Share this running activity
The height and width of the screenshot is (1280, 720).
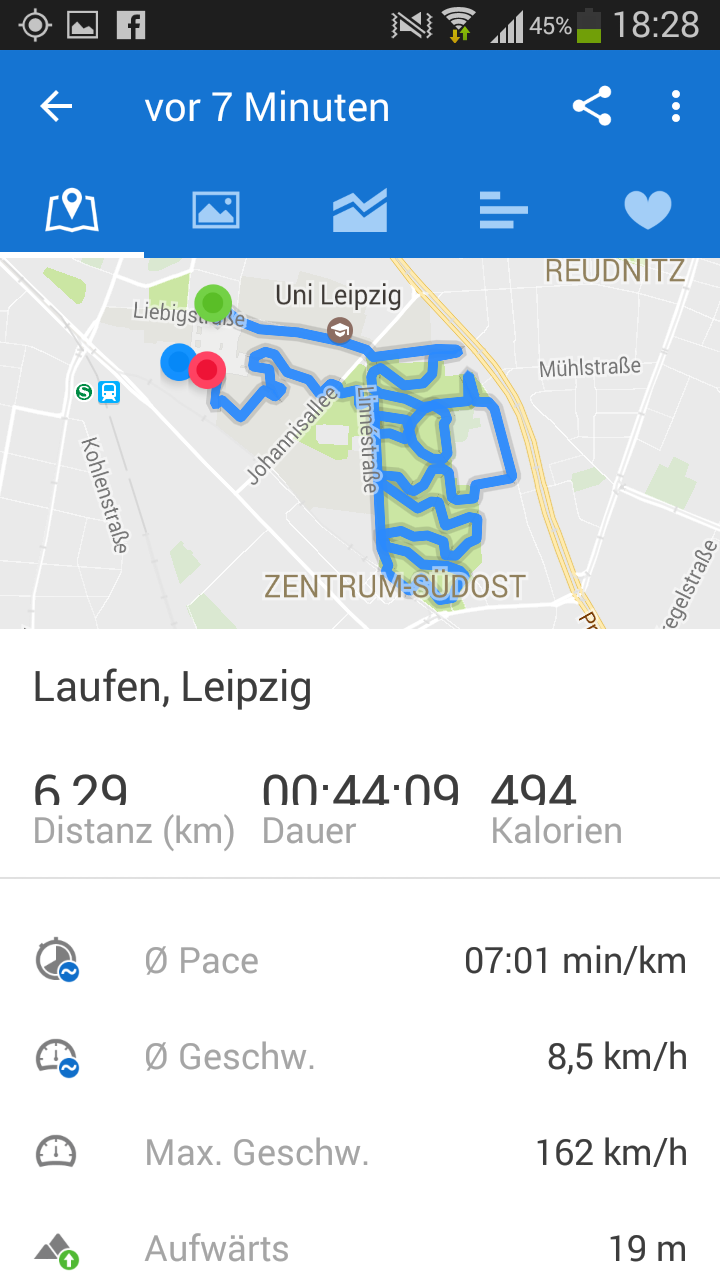592,107
